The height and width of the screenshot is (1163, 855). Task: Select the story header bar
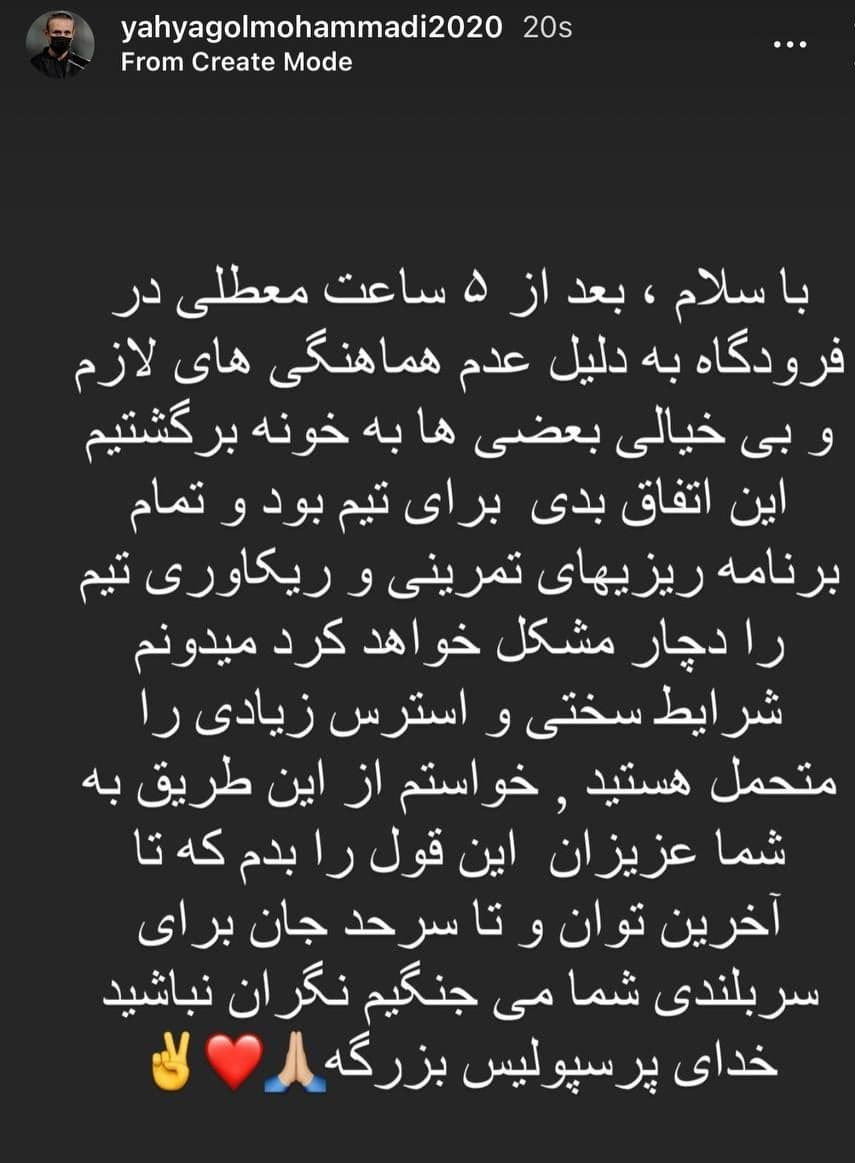(427, 44)
